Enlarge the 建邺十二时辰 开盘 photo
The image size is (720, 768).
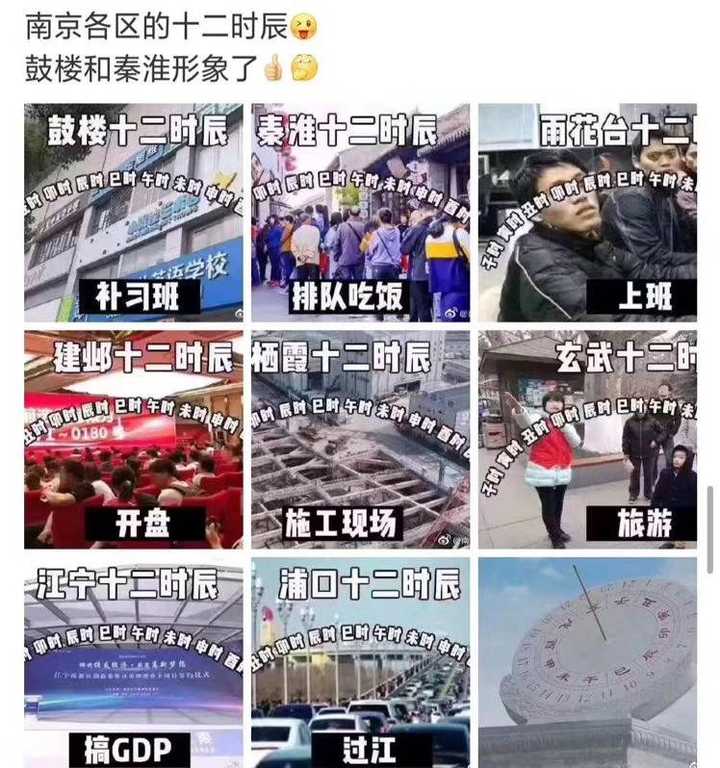tap(133, 439)
